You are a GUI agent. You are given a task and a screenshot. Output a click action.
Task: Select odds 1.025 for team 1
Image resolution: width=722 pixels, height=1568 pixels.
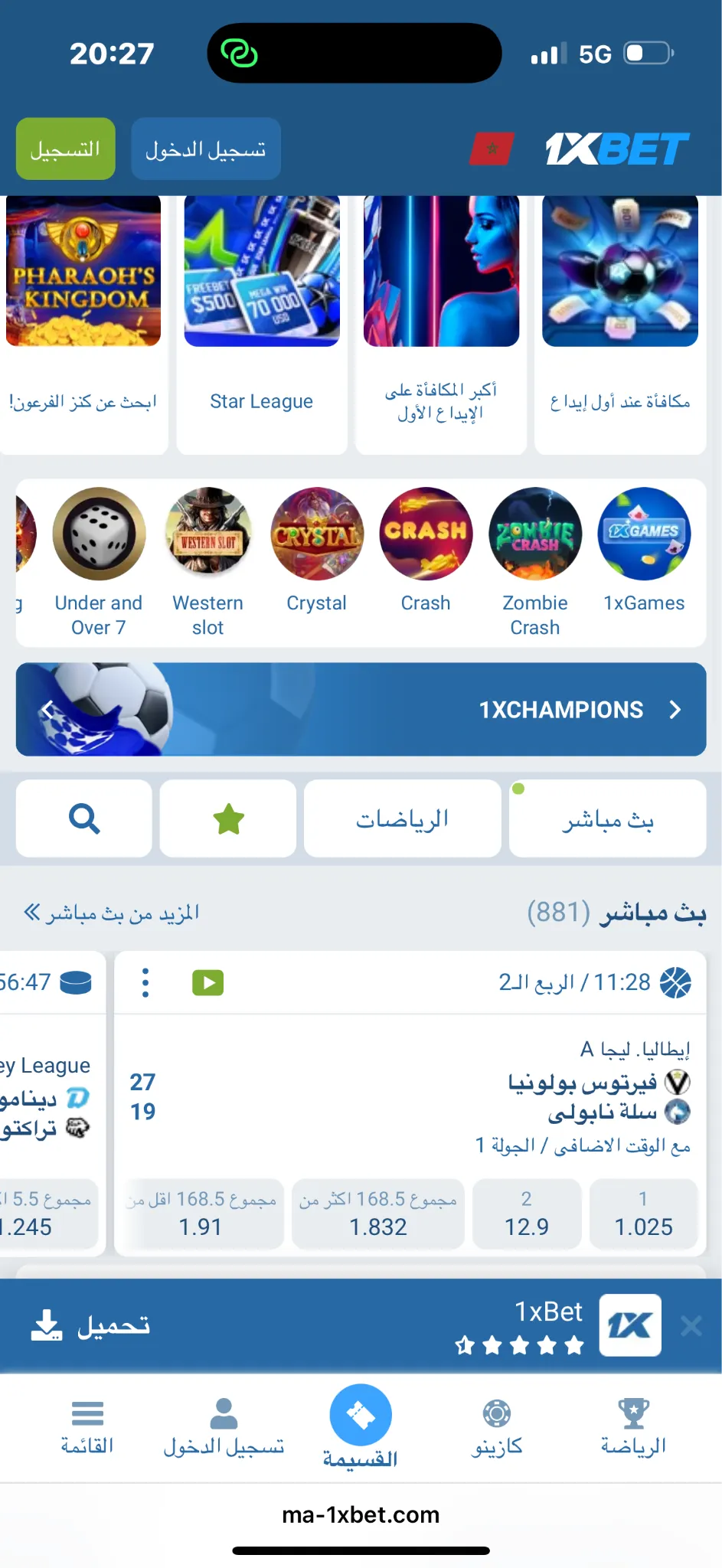[x=643, y=1214]
